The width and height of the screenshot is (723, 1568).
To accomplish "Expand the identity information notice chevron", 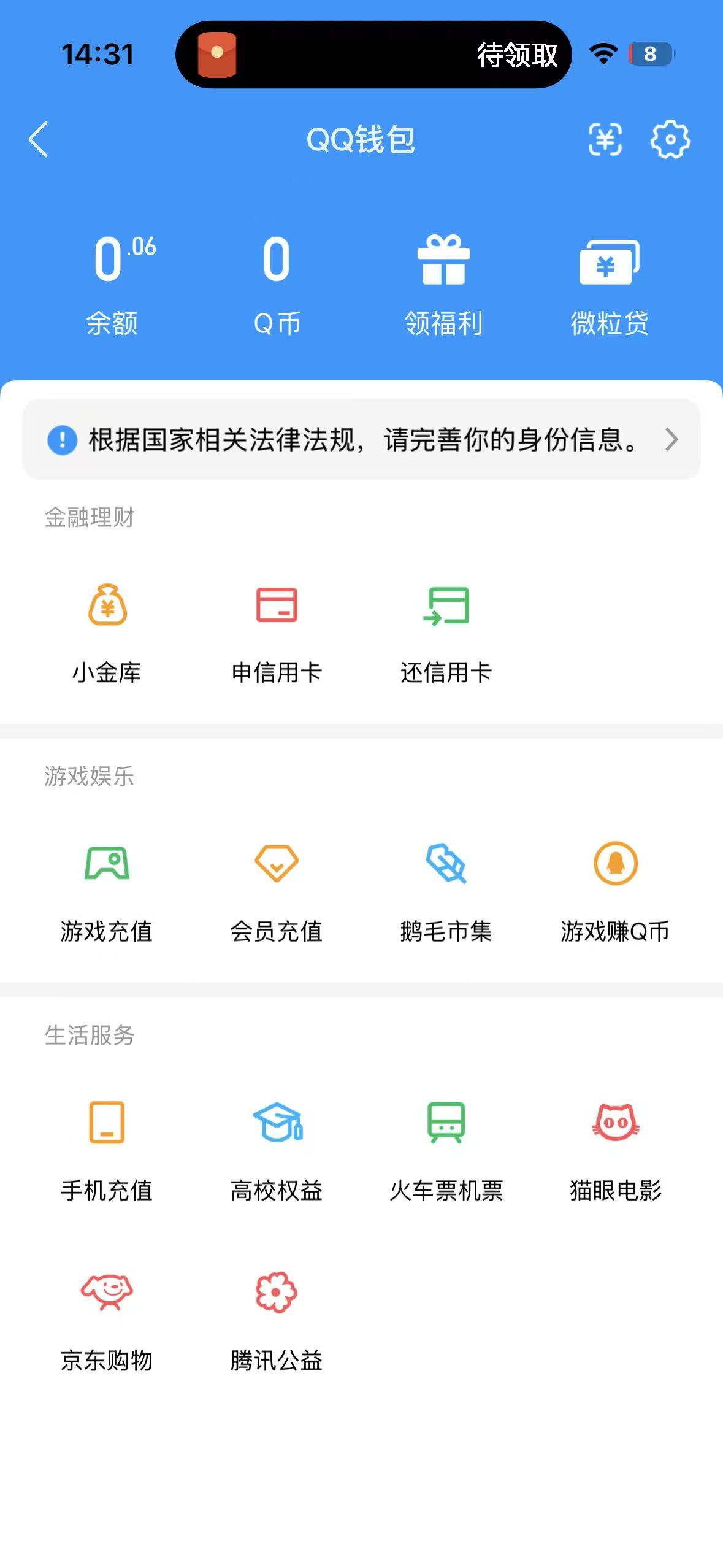I will click(x=672, y=439).
